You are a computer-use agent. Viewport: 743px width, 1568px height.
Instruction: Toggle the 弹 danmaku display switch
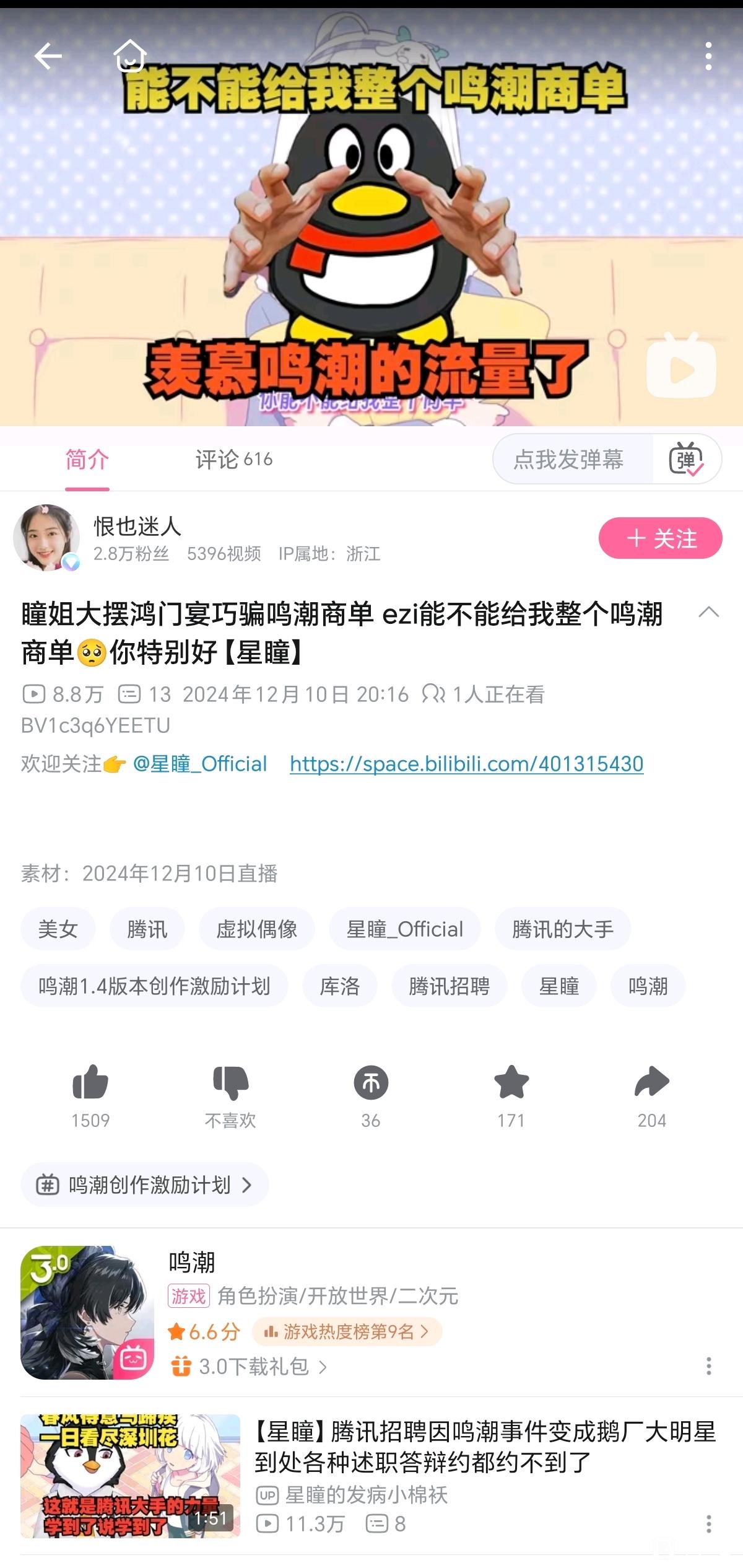click(x=686, y=460)
